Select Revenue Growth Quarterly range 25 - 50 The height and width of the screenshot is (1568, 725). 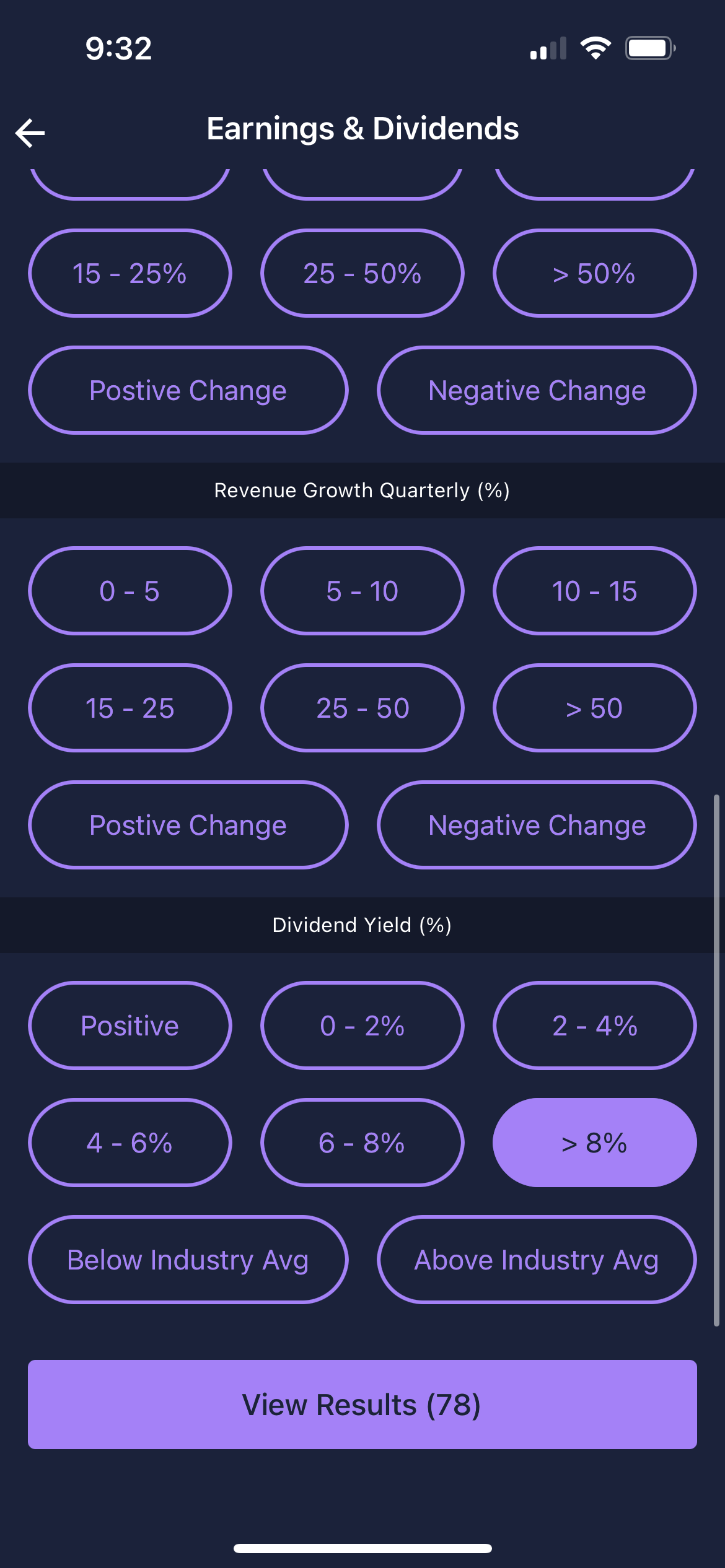[362, 708]
